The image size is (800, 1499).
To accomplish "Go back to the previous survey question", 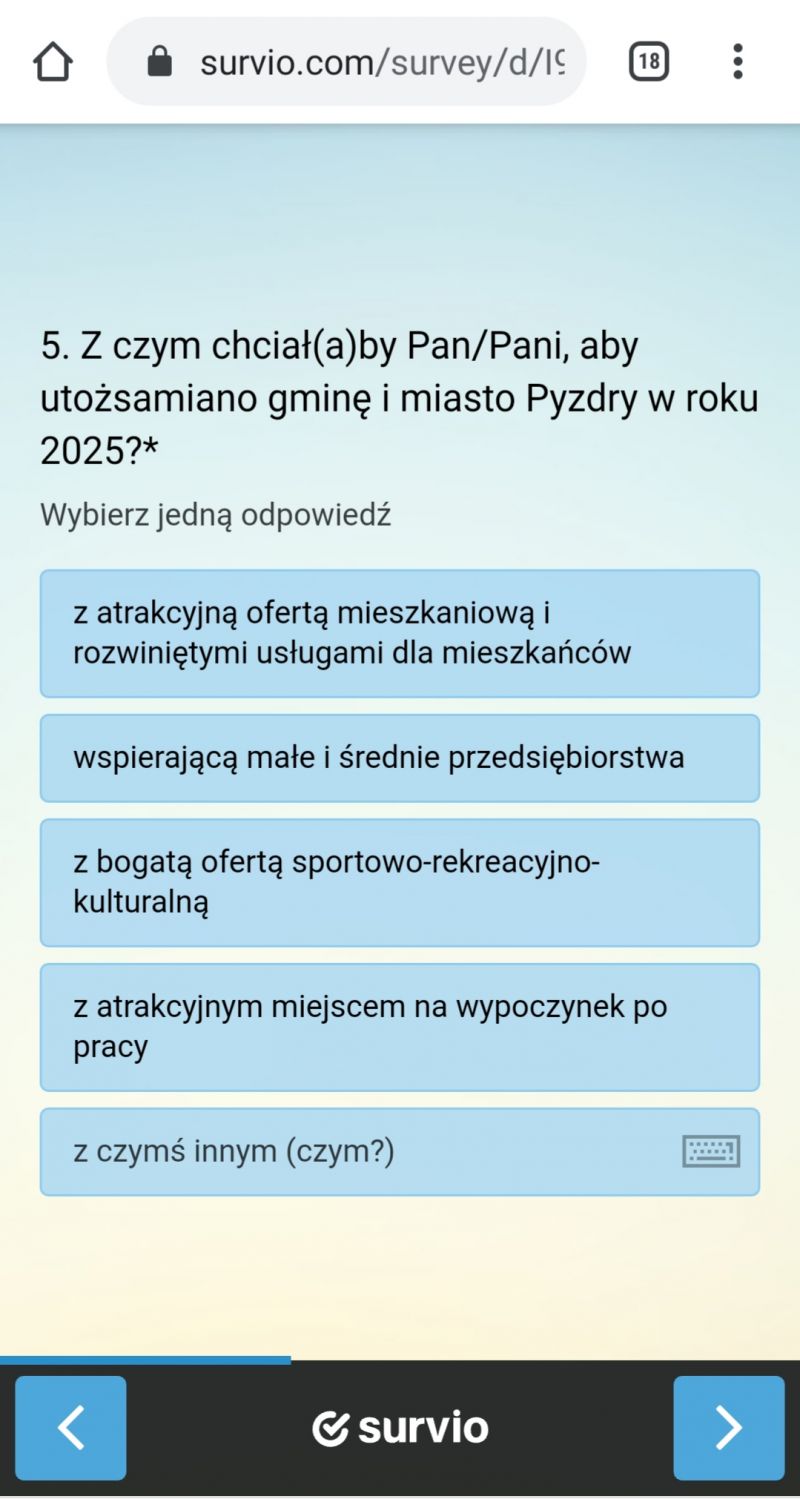I will pos(70,1428).
